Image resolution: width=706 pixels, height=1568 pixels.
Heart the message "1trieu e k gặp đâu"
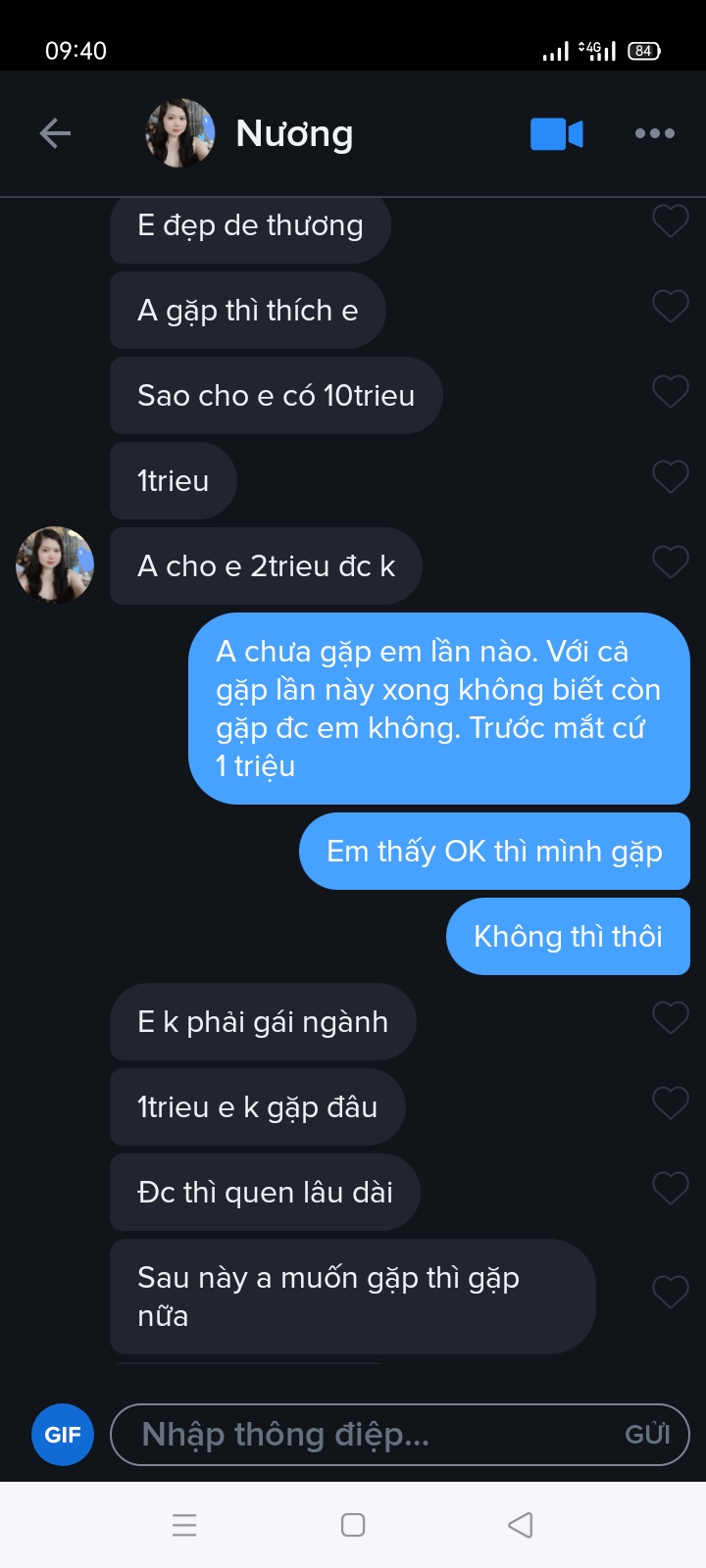pyautogui.click(x=671, y=1103)
